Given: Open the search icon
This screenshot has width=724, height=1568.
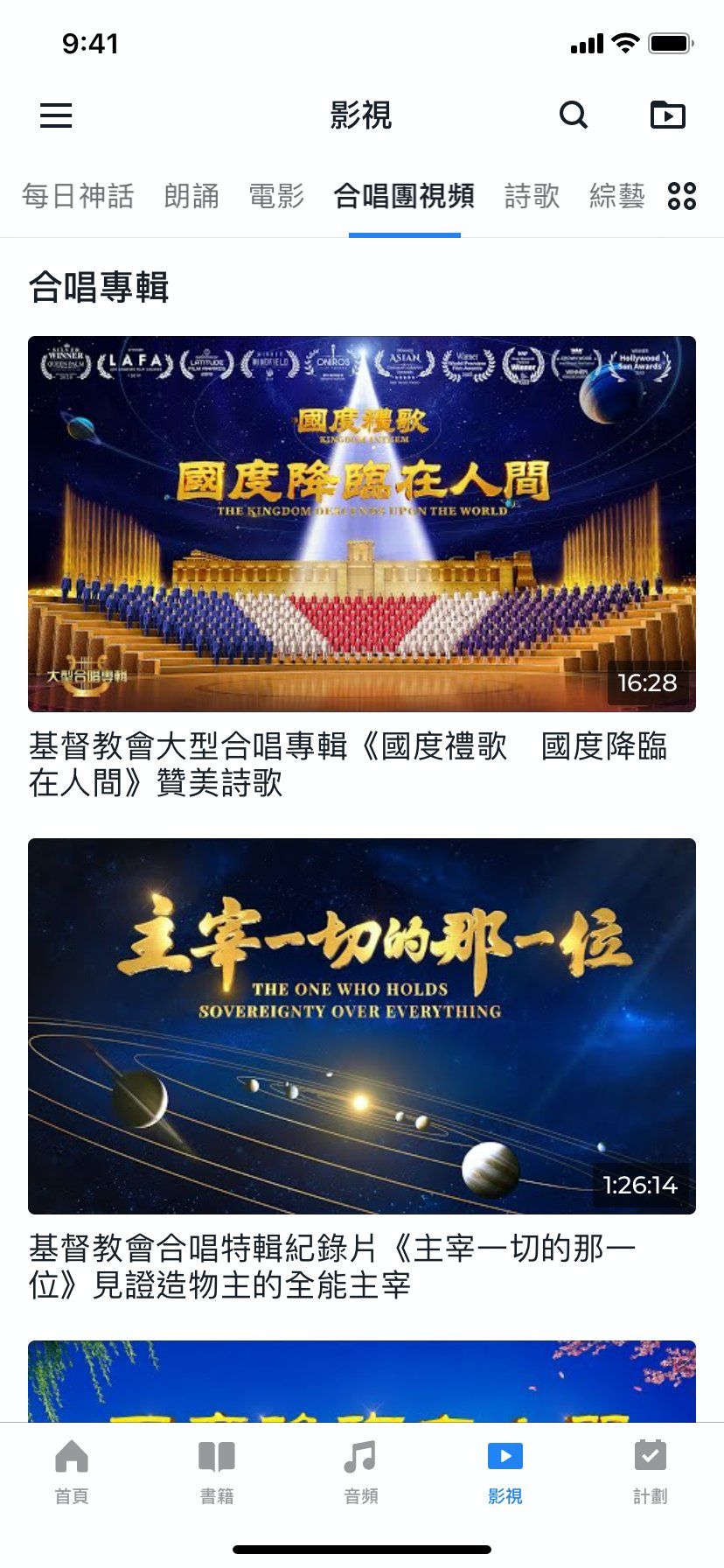Looking at the screenshot, I should 574,115.
